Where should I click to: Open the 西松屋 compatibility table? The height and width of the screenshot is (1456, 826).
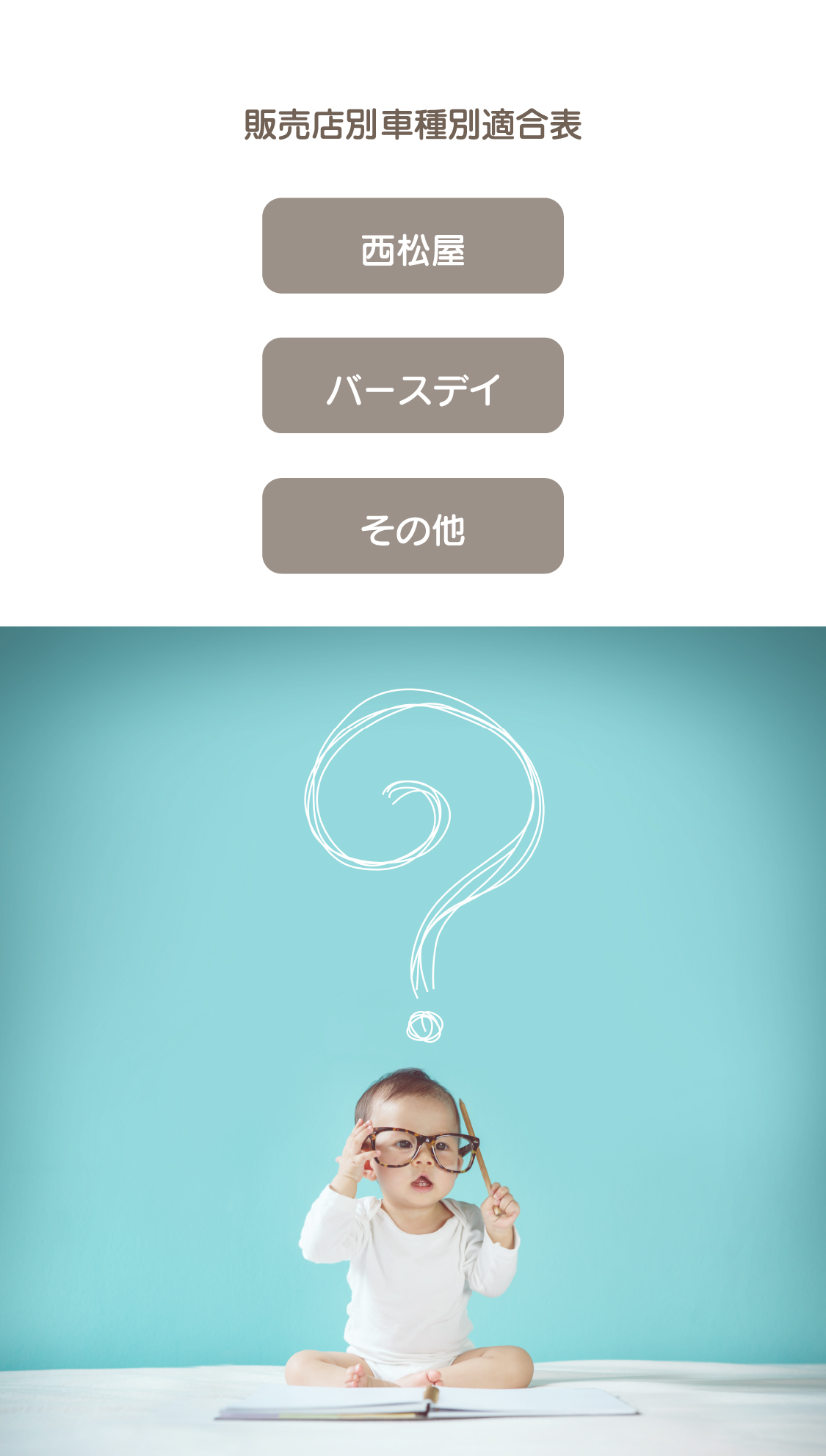pos(413,246)
